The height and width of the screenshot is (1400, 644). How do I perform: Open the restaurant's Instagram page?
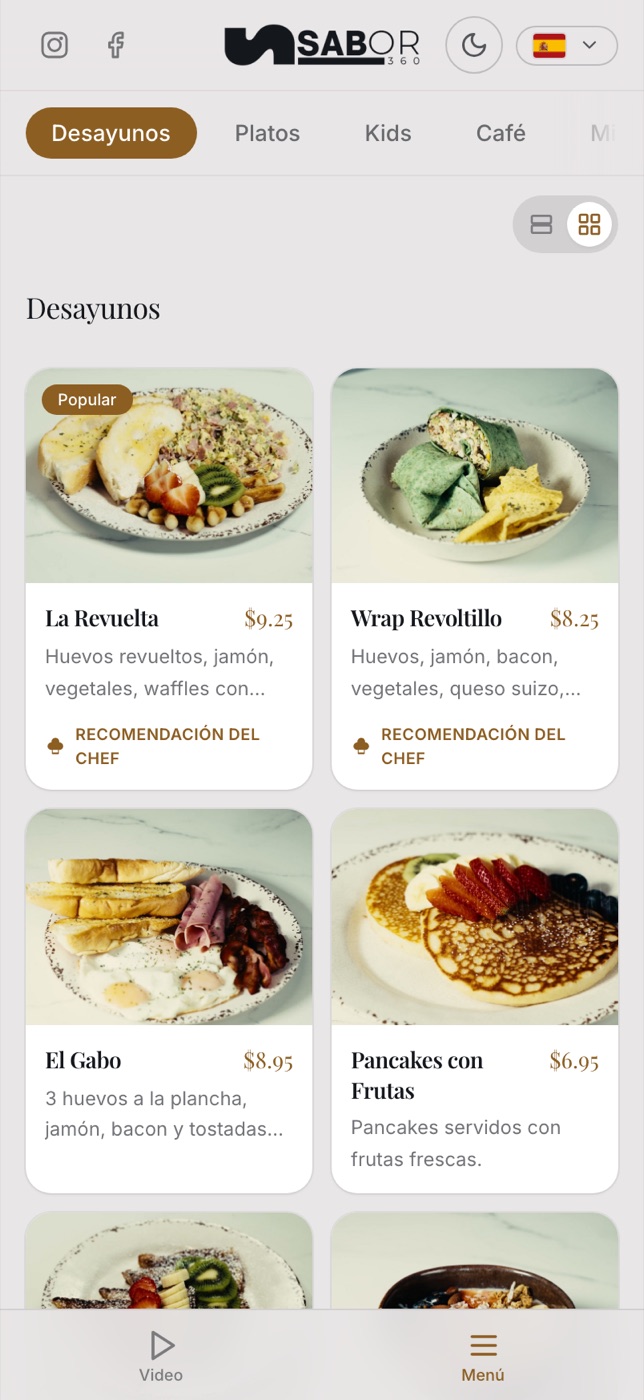54,45
